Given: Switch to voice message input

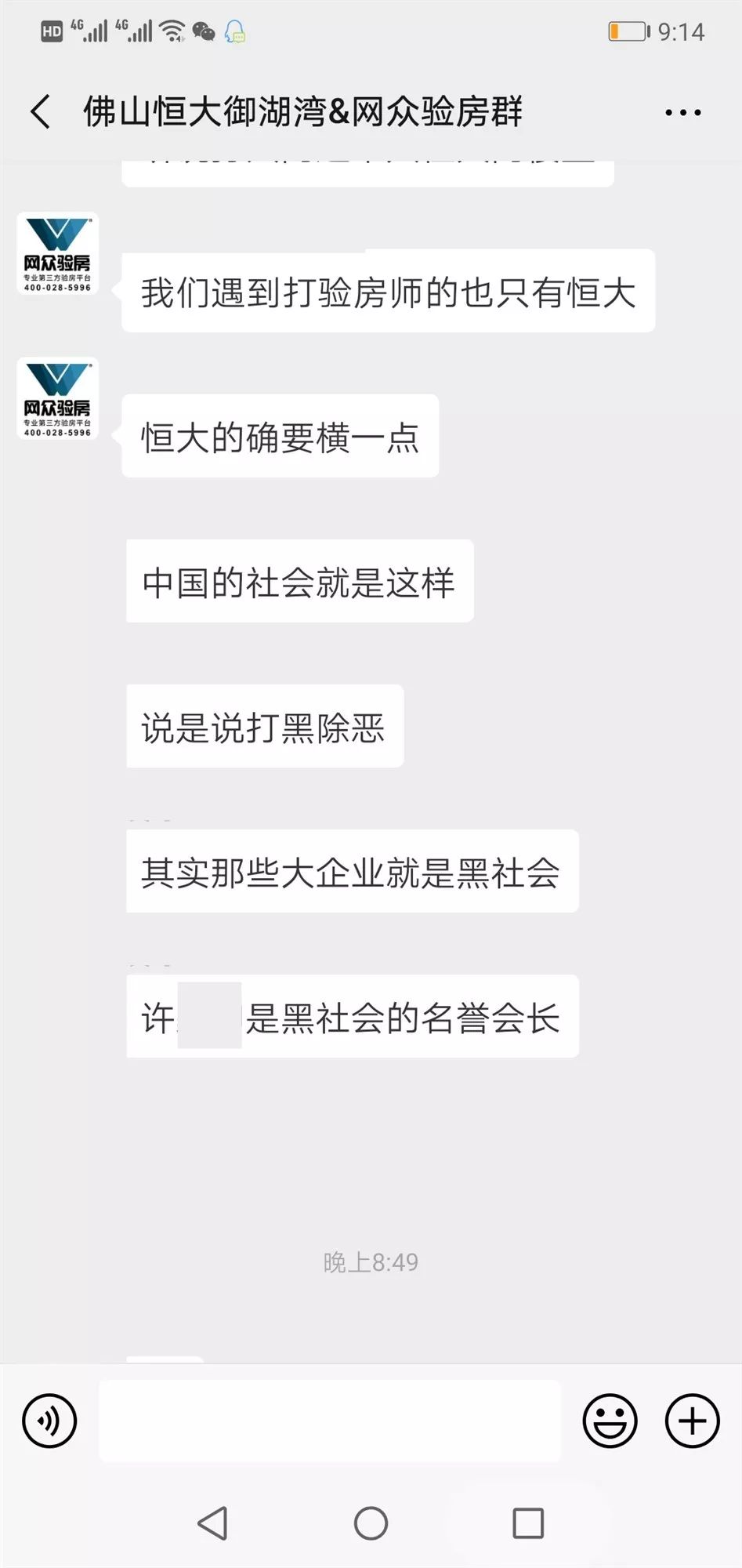Looking at the screenshot, I should pos(49,1420).
